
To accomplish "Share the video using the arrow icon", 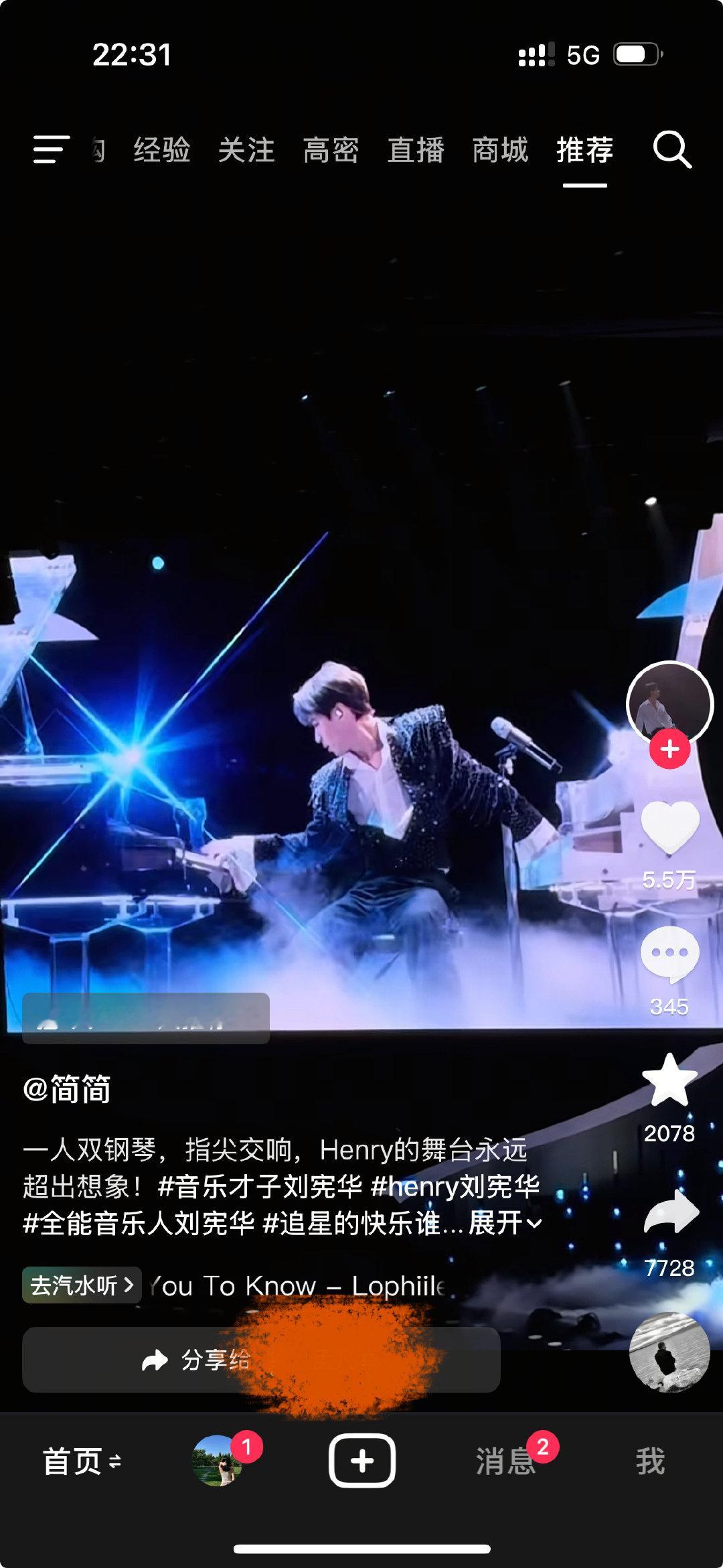I will (671, 1213).
